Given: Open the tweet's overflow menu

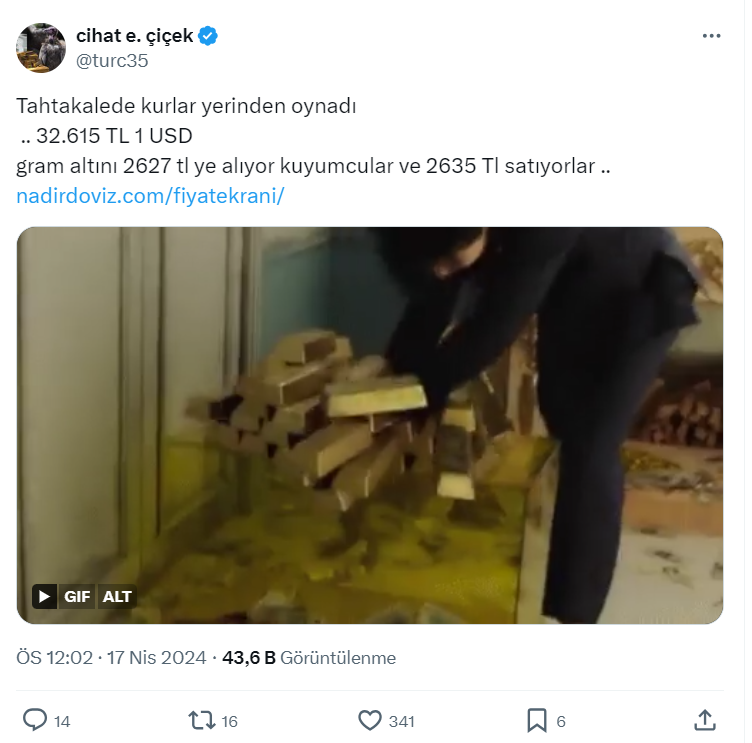Looking at the screenshot, I should (x=711, y=36).
